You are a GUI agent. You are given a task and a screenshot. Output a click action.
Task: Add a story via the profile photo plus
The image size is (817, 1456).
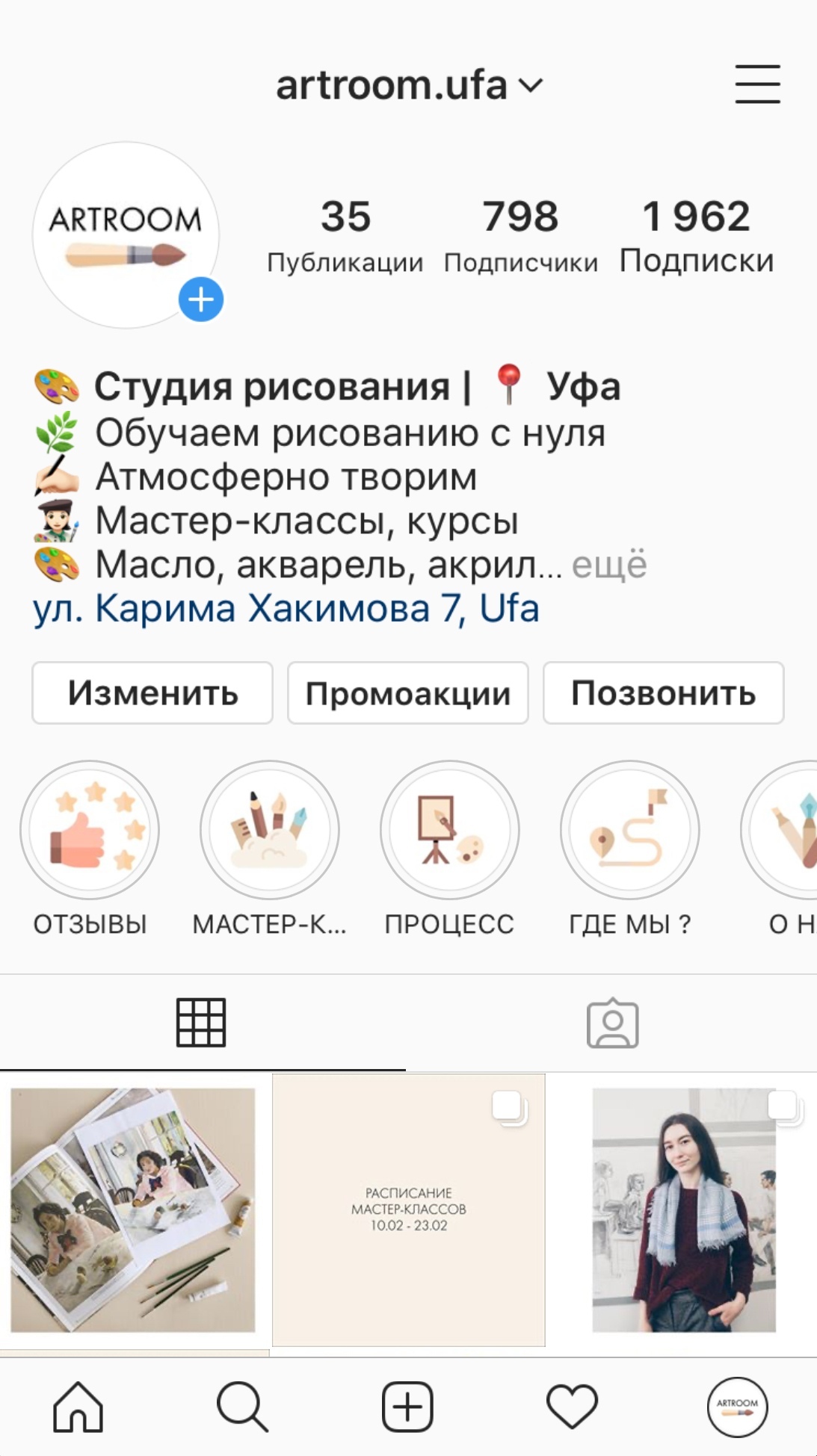[201, 300]
